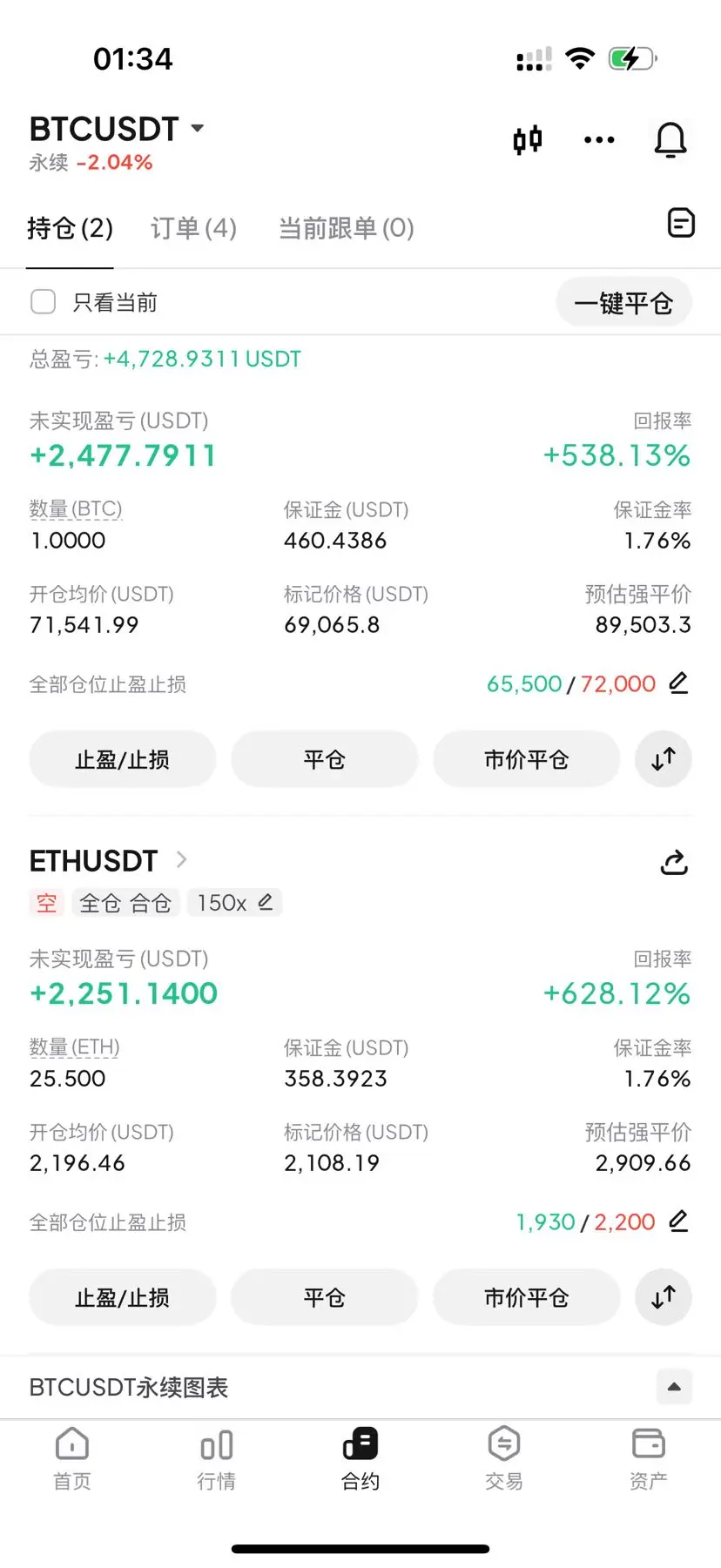Open the order history document icon
Viewport: 721px width, 1568px height.
click(x=680, y=223)
